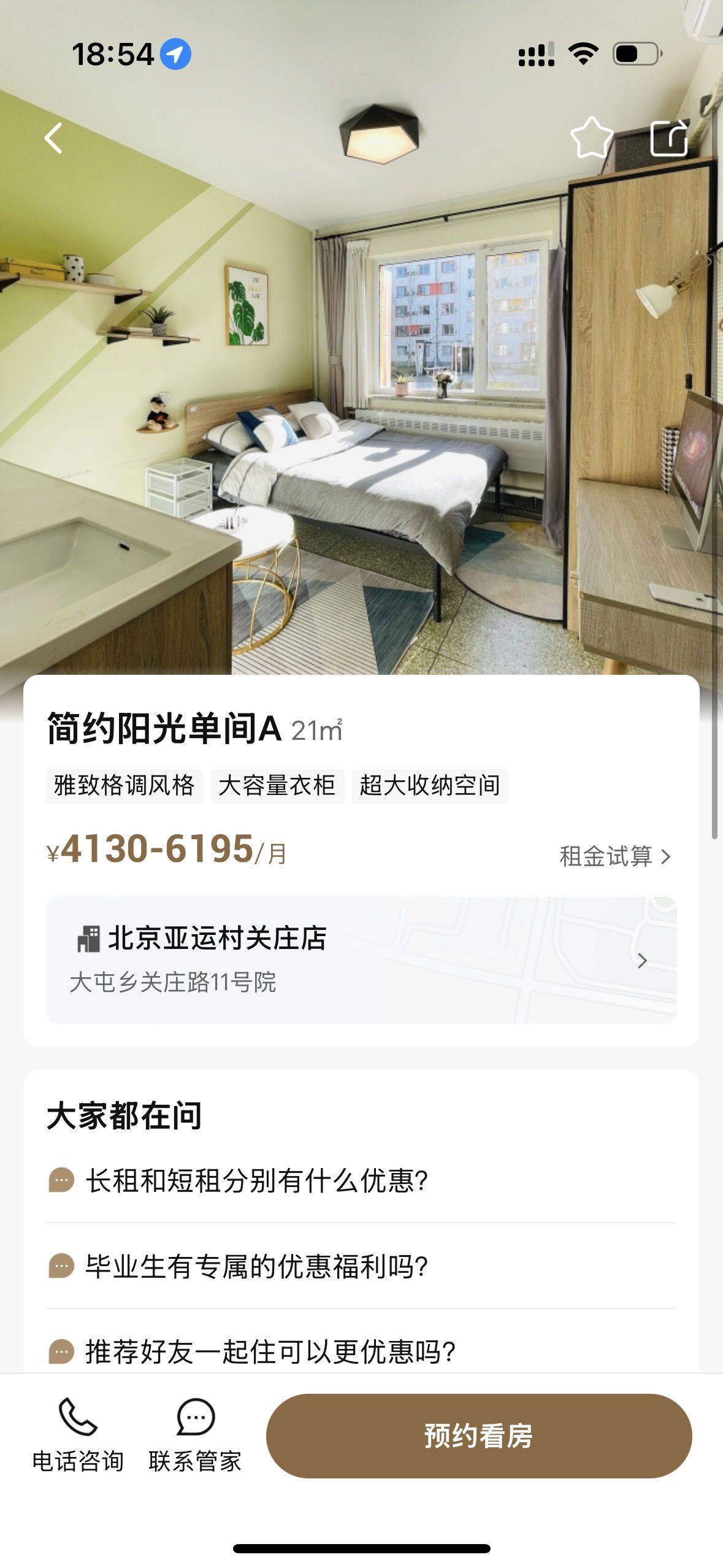Tap 预约看房 to book a viewing

[x=478, y=1435]
